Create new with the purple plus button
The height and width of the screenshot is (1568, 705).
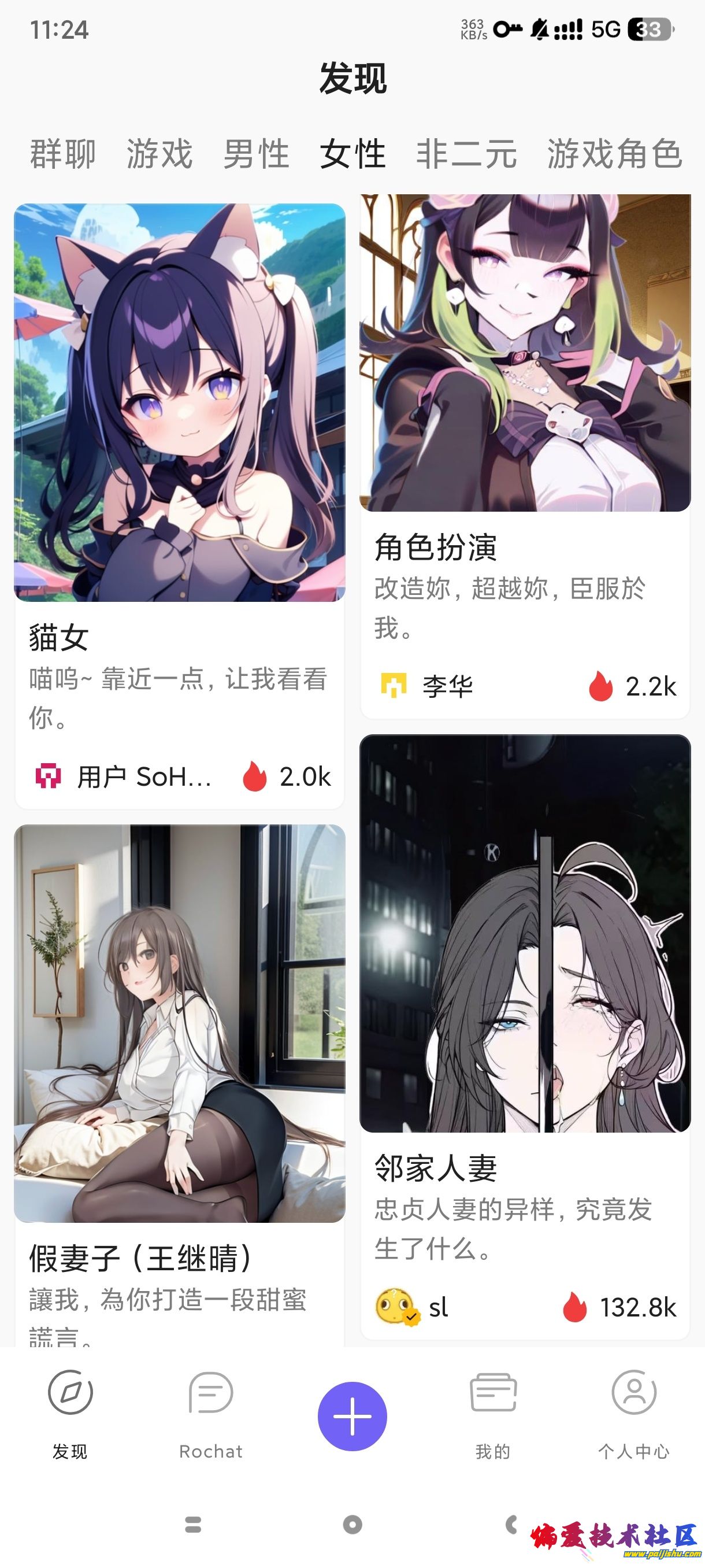(x=352, y=1416)
